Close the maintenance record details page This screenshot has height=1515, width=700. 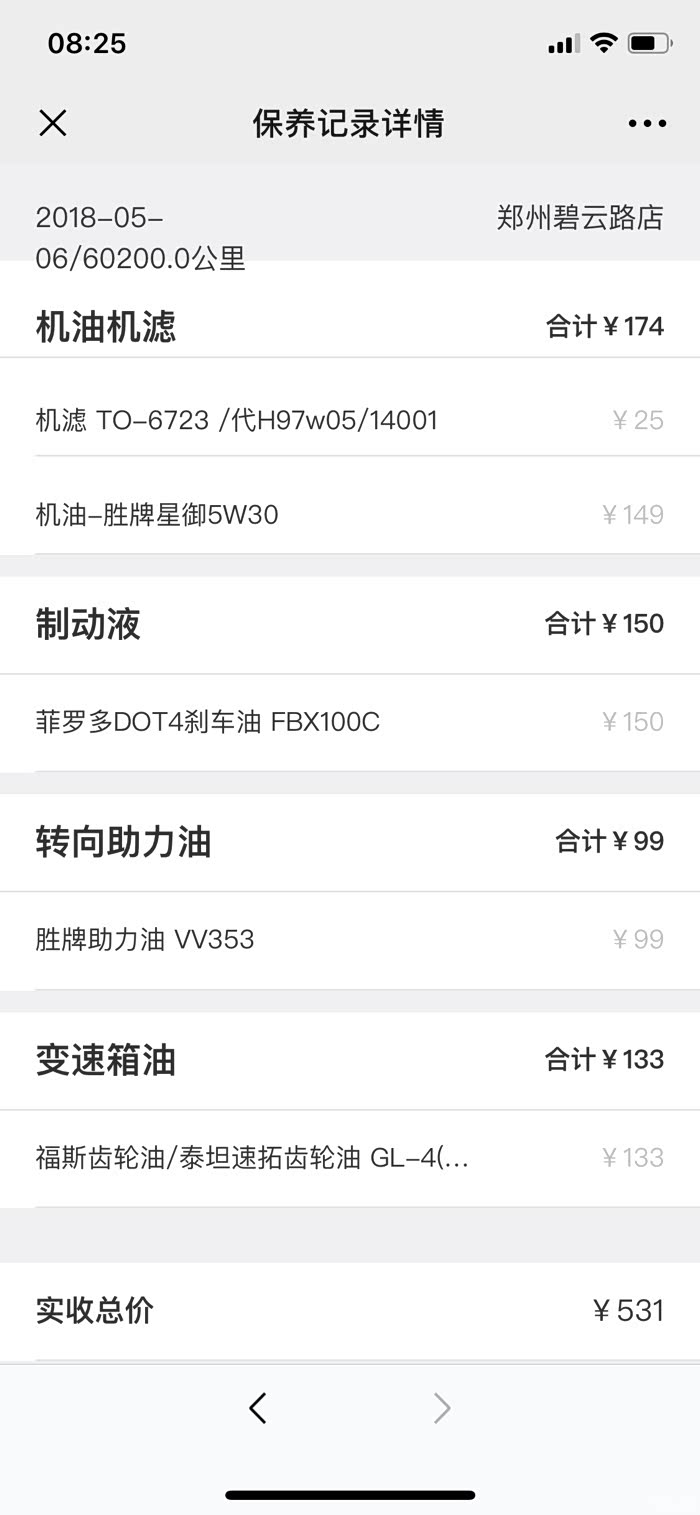tap(52, 123)
